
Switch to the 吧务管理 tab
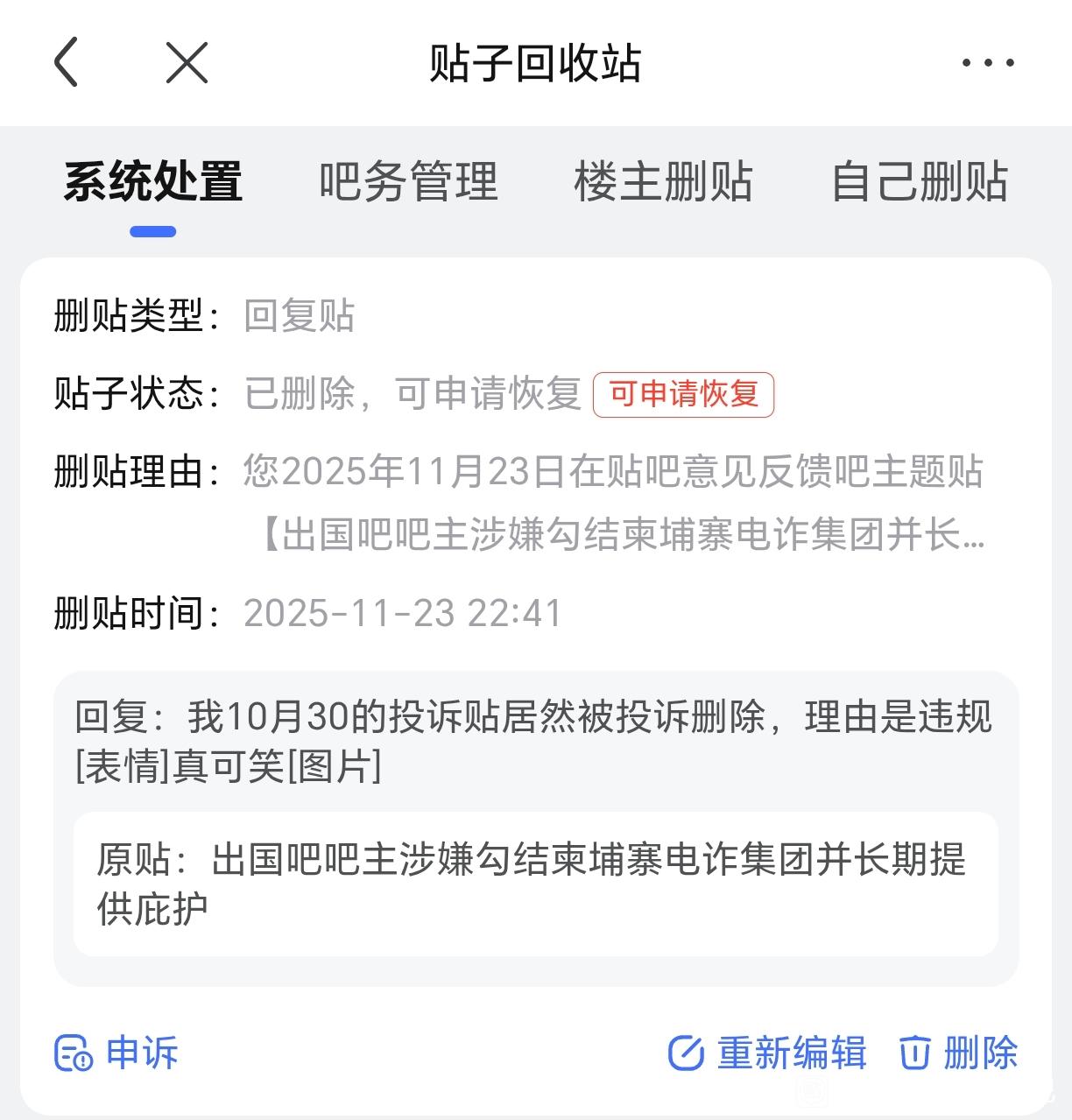(x=408, y=182)
